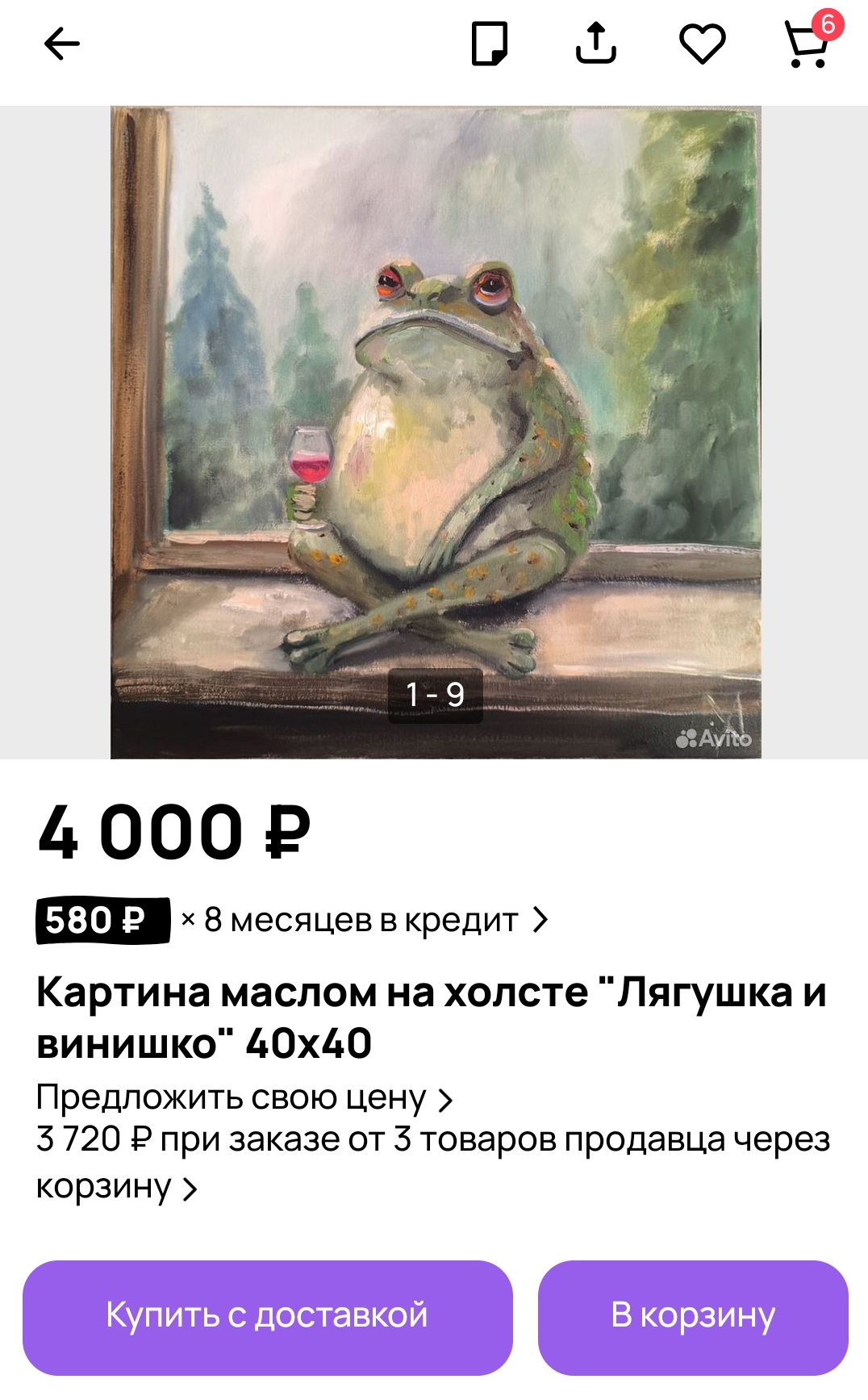Open the note icon for this listing
Viewport: 868px width, 1400px height.
pyautogui.click(x=490, y=44)
